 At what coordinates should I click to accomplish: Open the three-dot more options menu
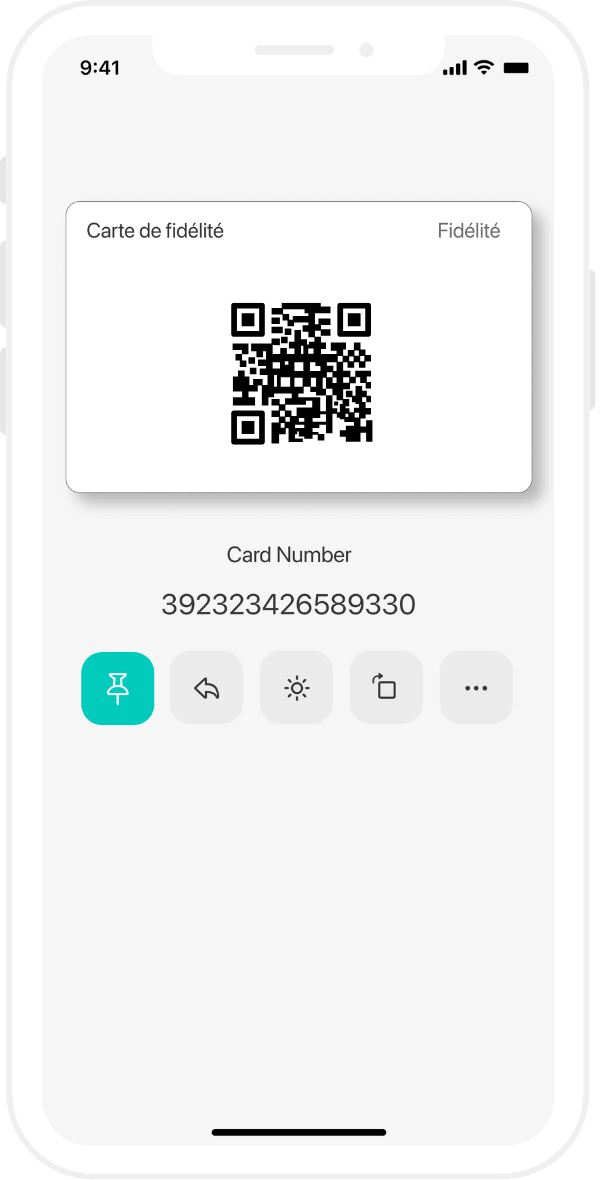(476, 688)
